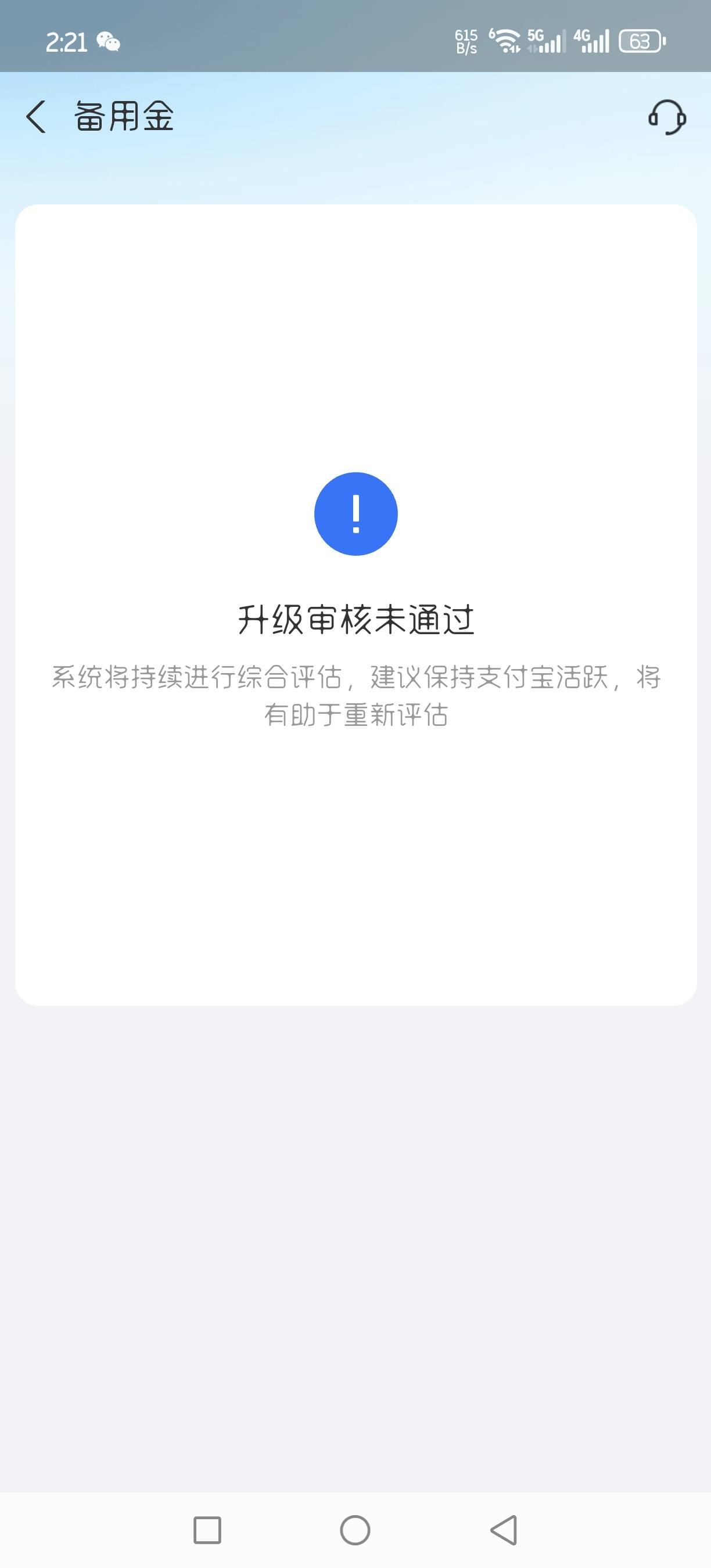Screen dimensions: 711x1568
Task: Tap the 升级审核未通过 heading text
Action: pos(355,618)
